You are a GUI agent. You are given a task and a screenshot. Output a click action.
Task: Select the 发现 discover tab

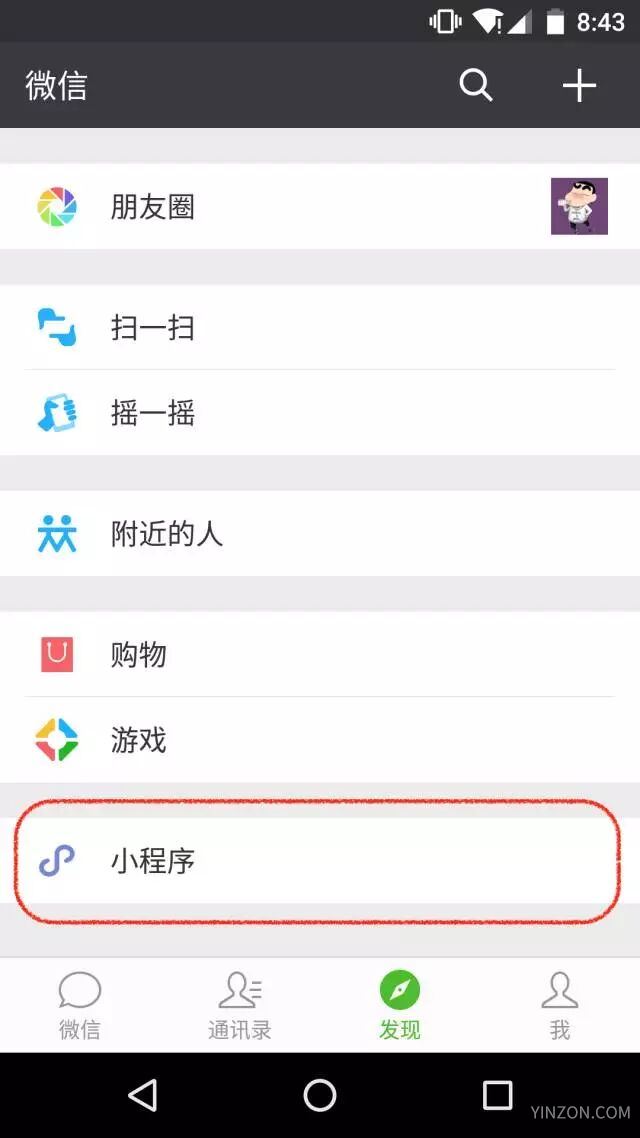(x=400, y=1005)
